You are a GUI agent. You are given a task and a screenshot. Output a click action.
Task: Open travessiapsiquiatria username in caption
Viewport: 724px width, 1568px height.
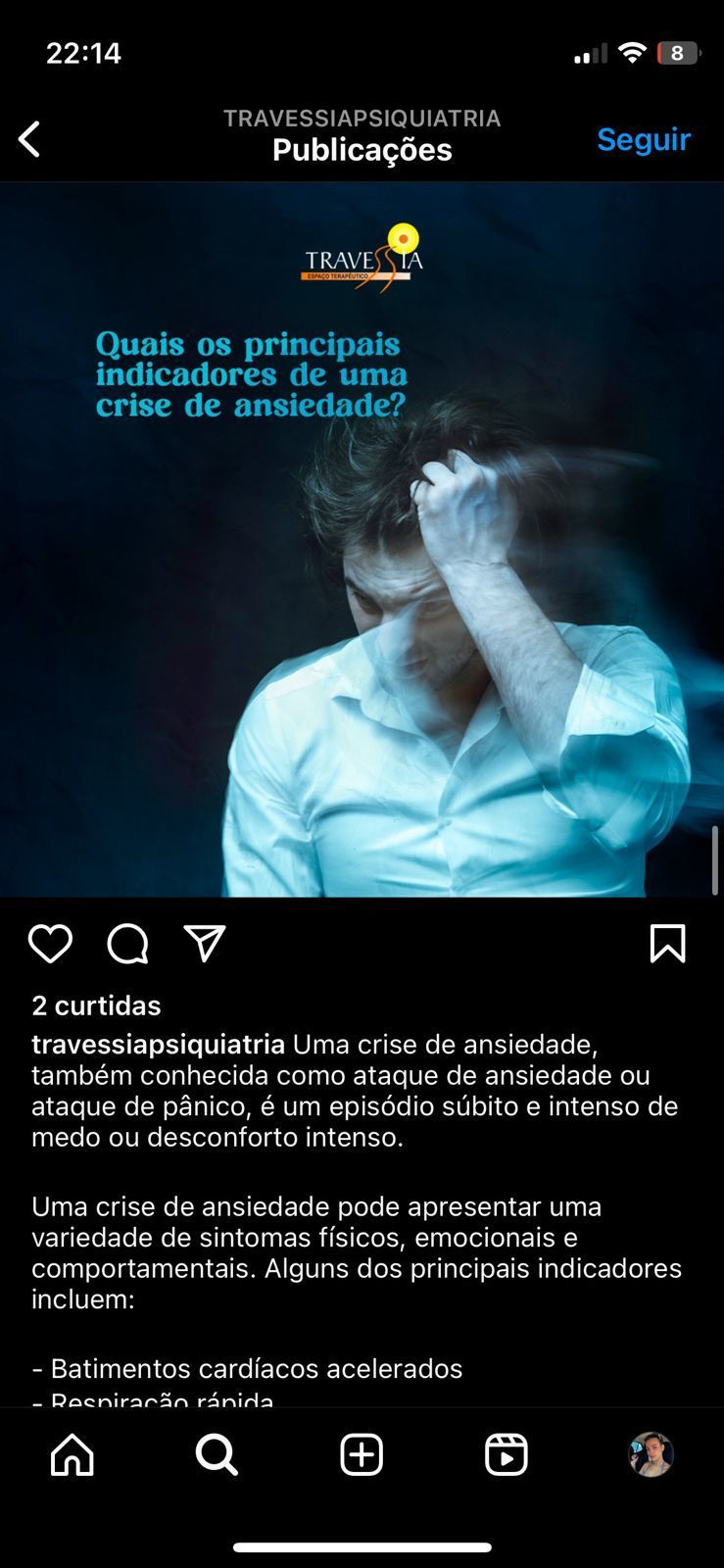pyautogui.click(x=158, y=1044)
